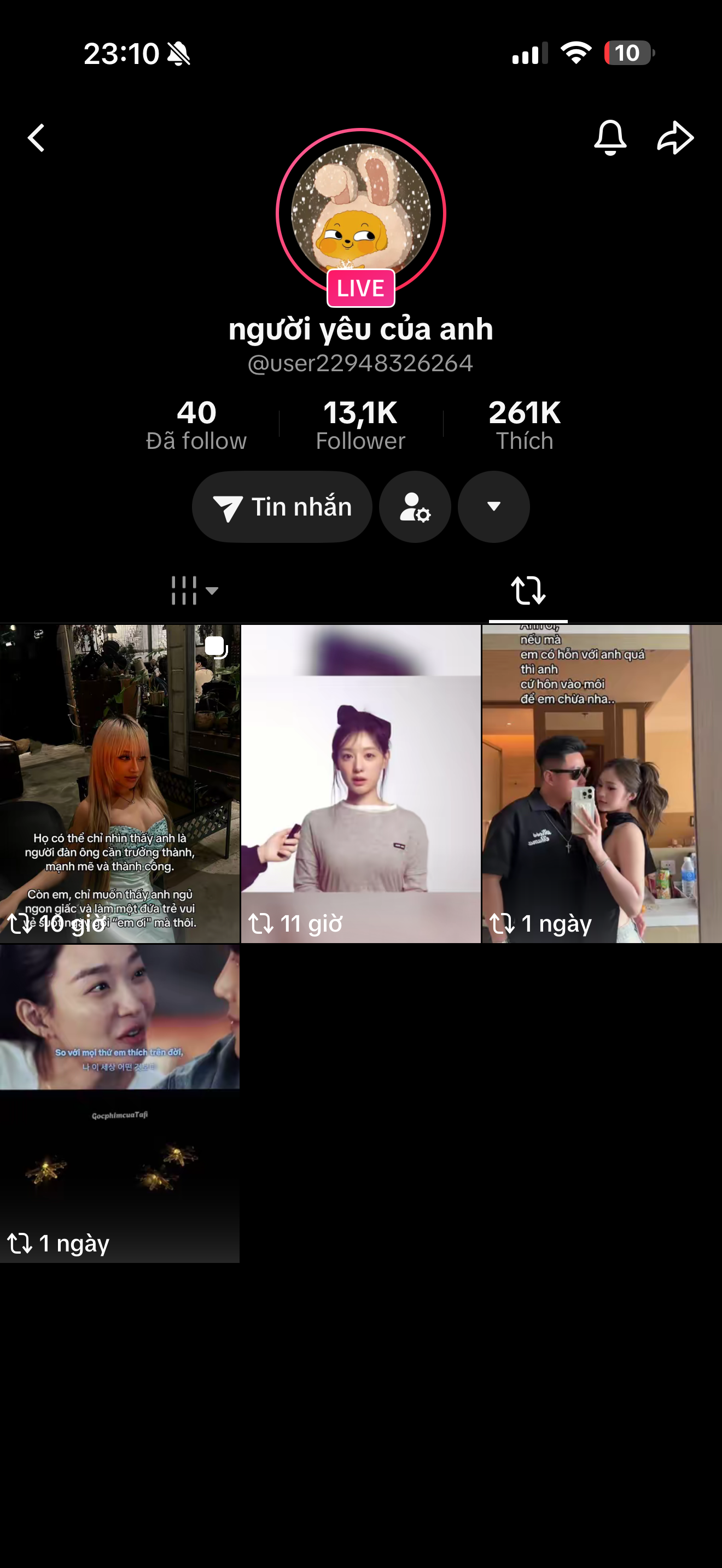Open the notifications bell
Viewport: 722px width, 1568px height.
point(610,138)
